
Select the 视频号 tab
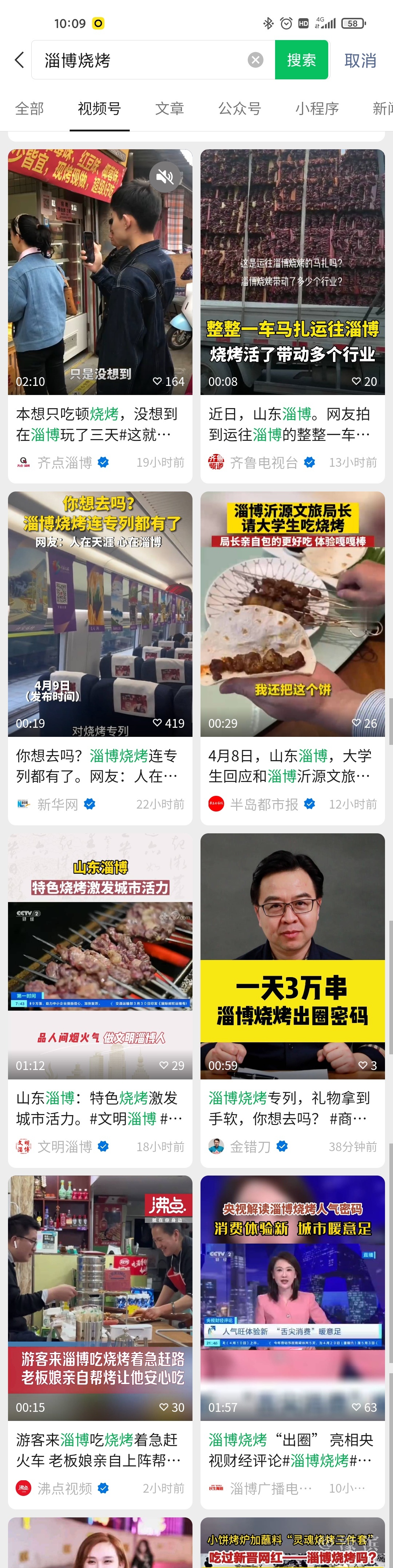pos(99,108)
